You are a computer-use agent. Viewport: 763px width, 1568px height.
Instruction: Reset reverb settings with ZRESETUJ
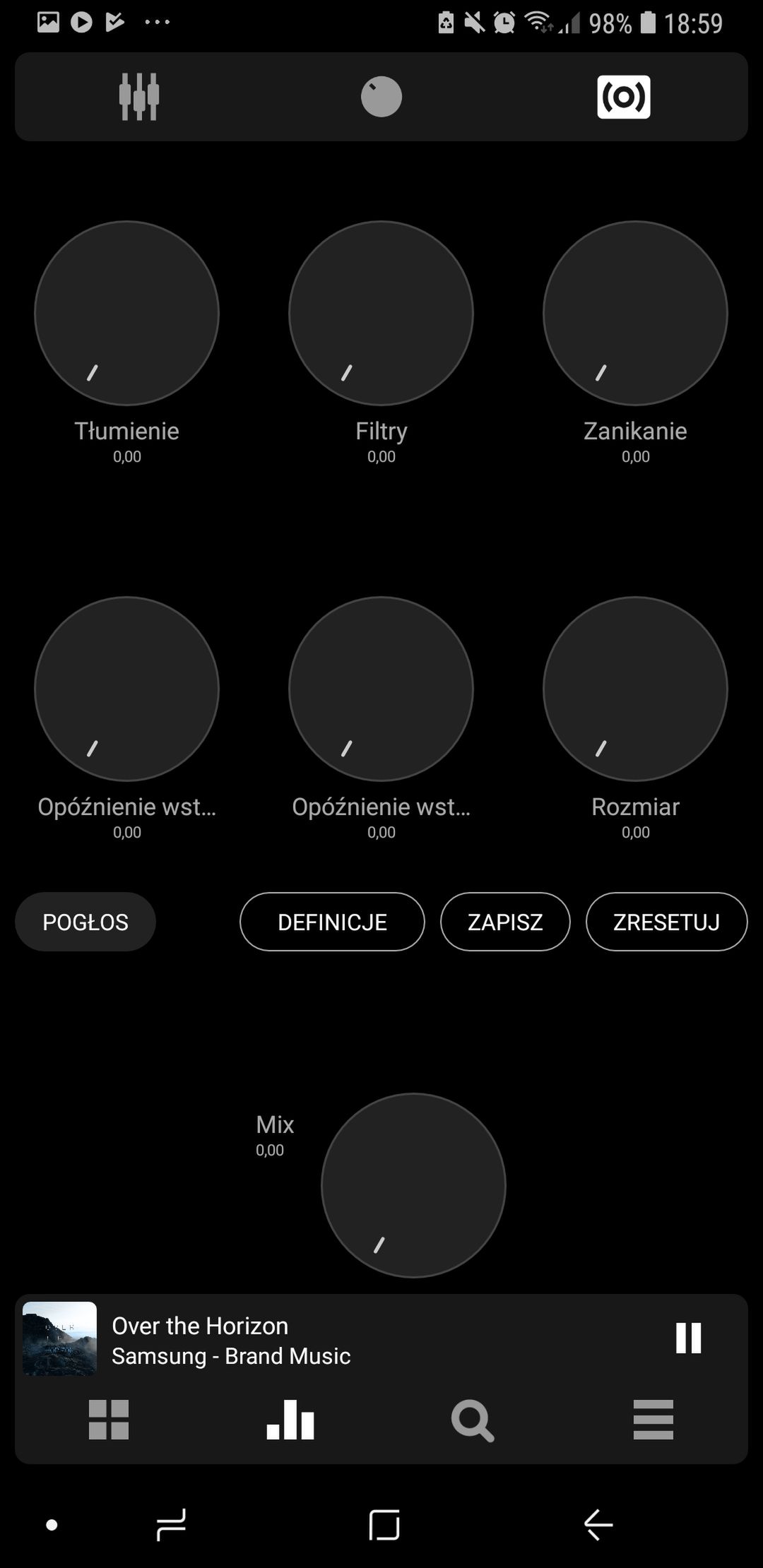[x=666, y=922]
